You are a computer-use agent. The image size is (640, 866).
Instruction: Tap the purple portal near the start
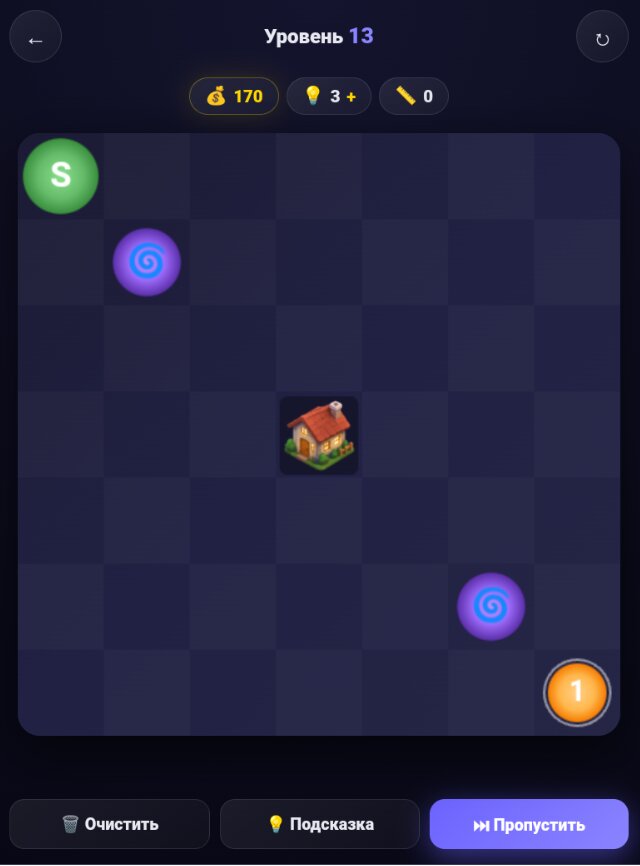coord(147,262)
